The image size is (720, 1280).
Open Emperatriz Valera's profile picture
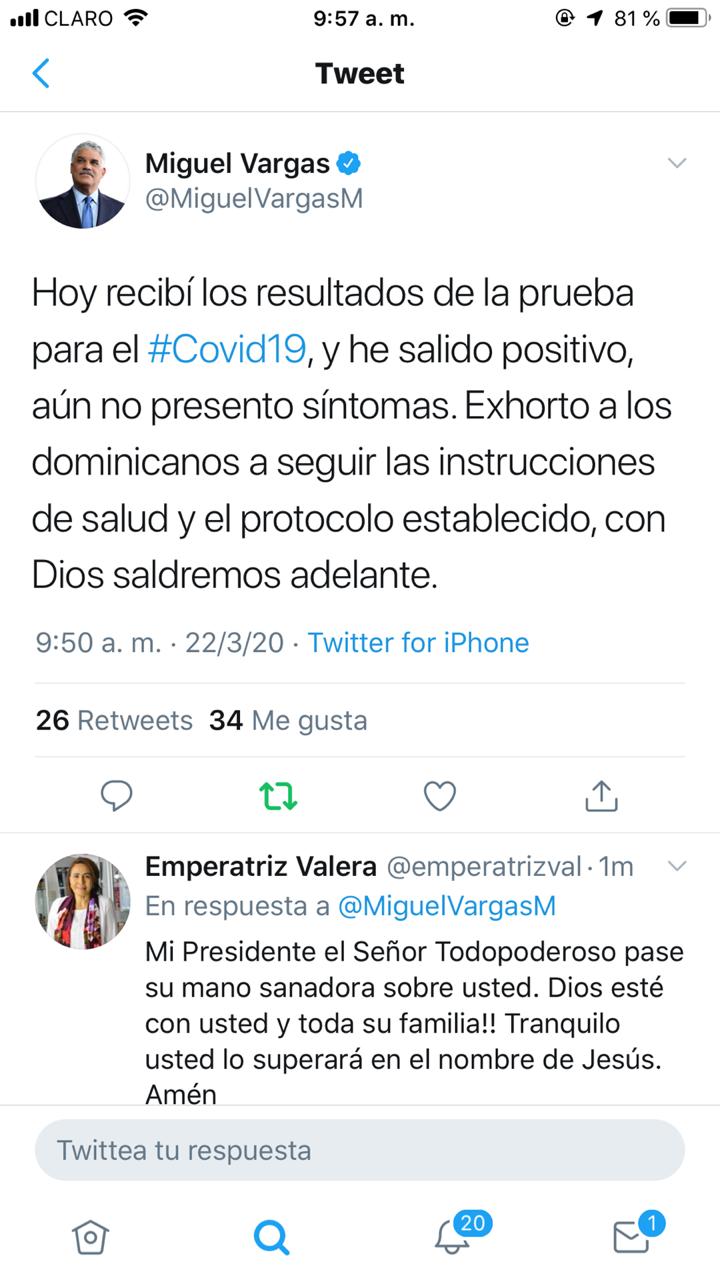(82, 901)
